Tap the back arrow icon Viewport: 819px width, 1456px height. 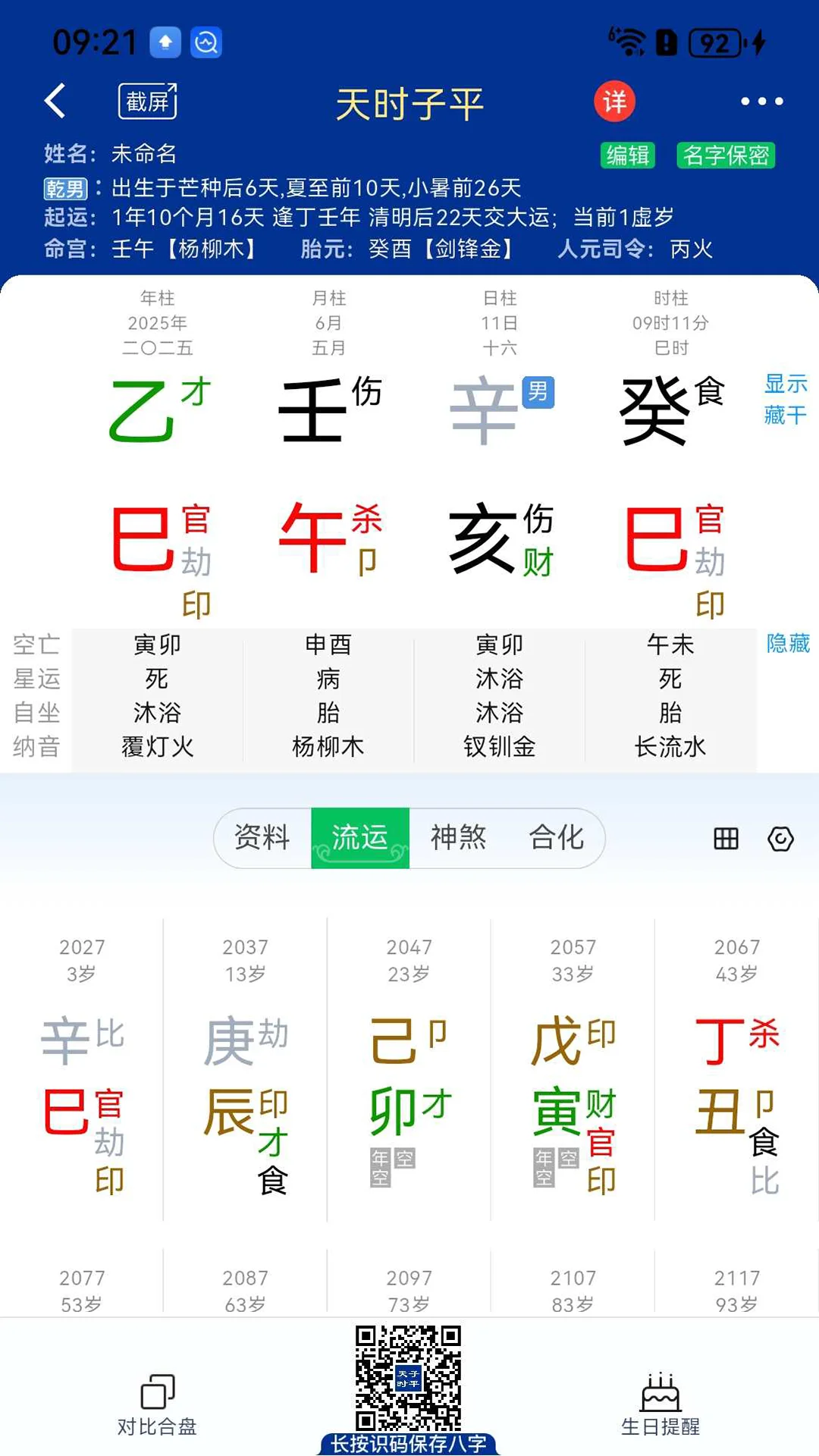[x=55, y=100]
